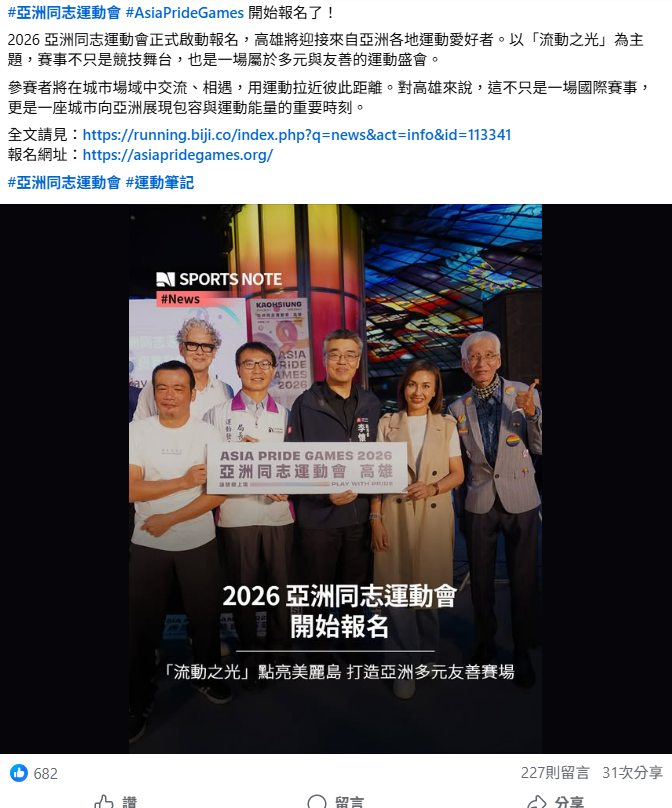Open the #運動筆記 hashtag
The height and width of the screenshot is (808, 672).
(160, 182)
